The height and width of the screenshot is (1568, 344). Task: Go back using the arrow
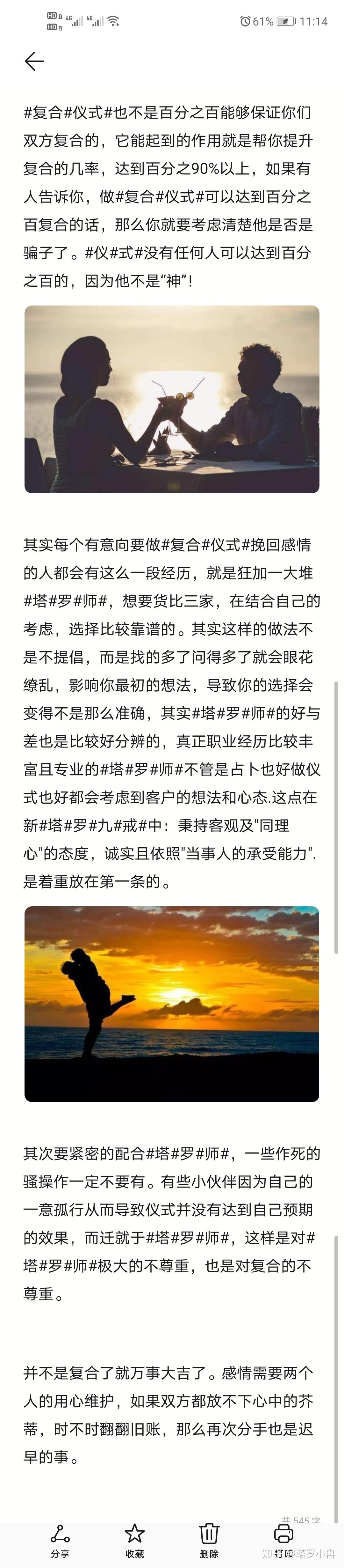coord(34,61)
